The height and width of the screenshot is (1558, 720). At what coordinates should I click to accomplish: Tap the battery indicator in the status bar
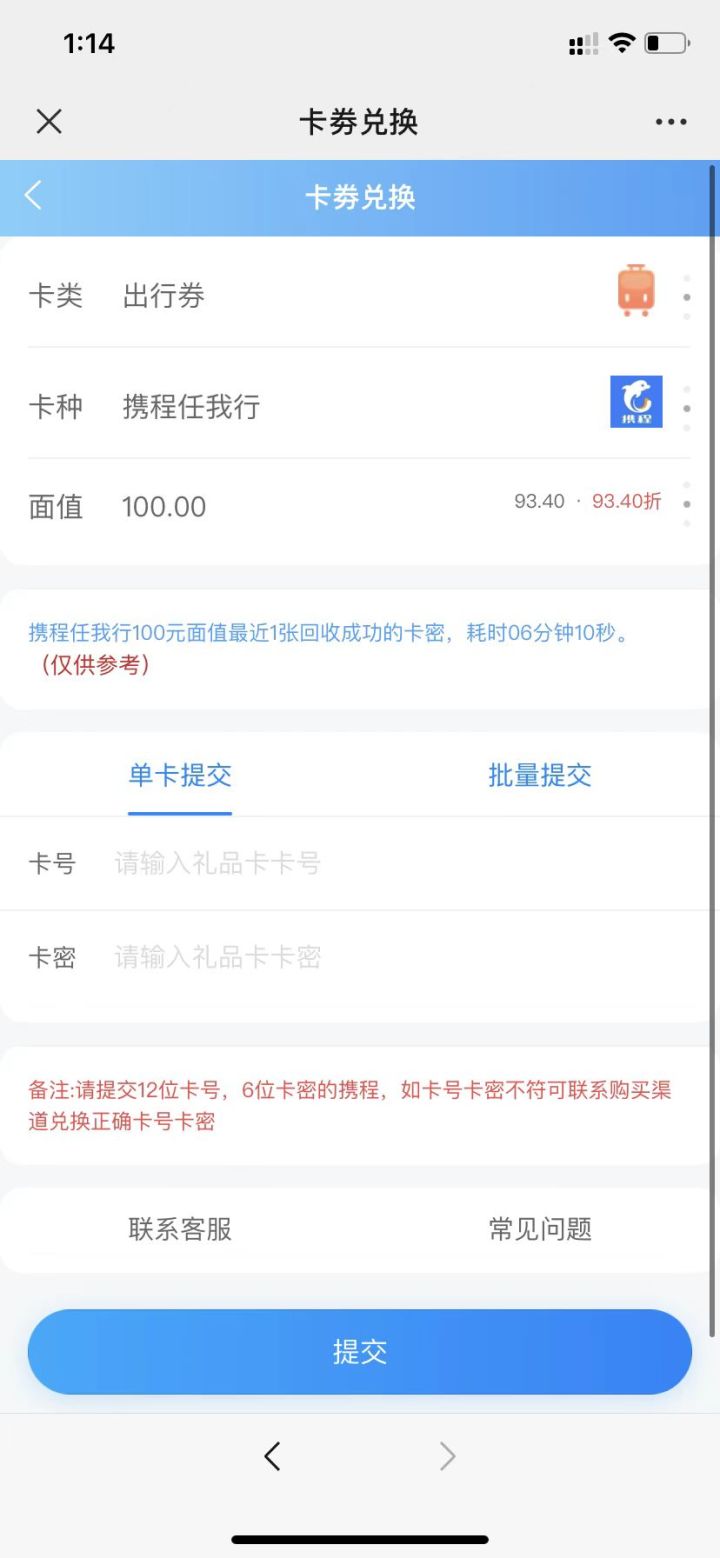pos(663,42)
